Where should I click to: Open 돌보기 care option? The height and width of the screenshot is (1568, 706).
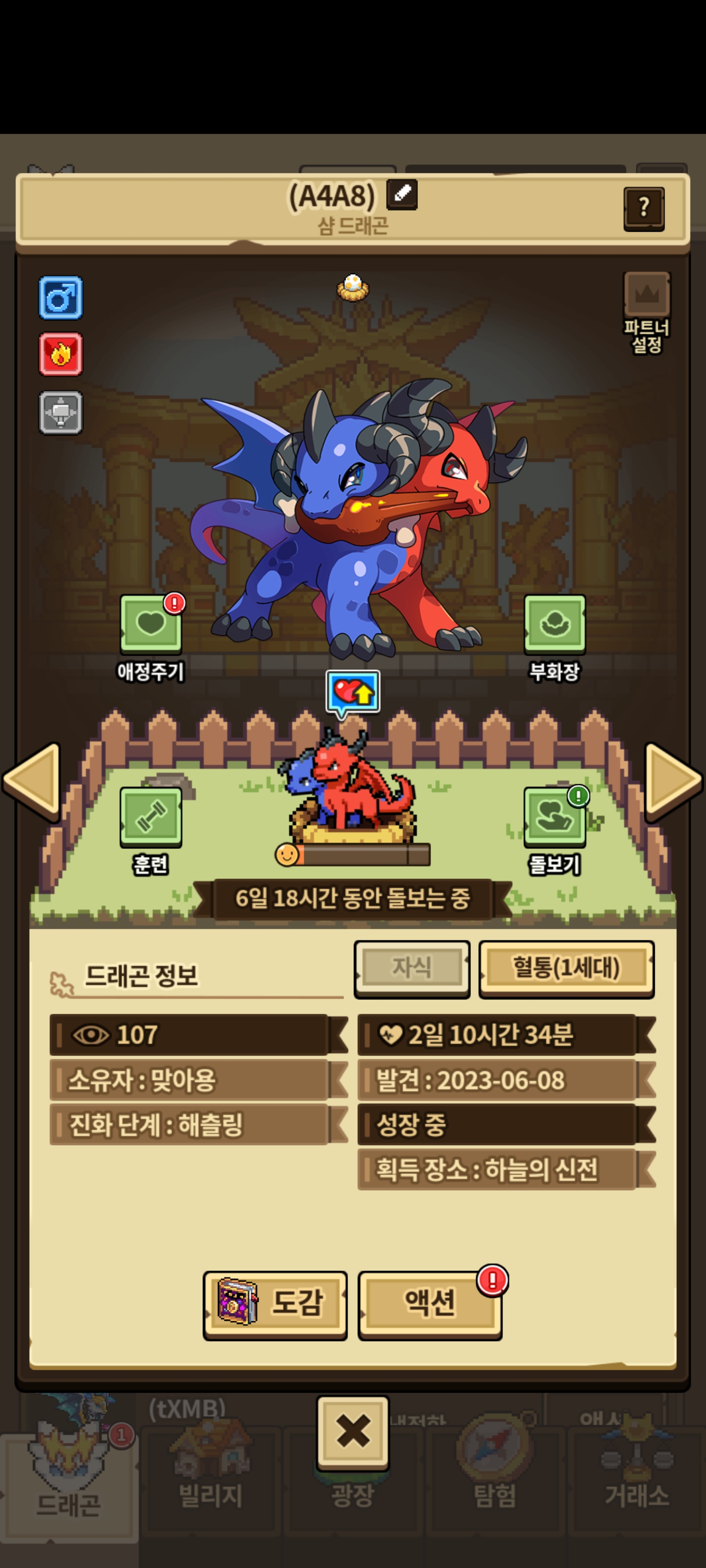(x=555, y=830)
